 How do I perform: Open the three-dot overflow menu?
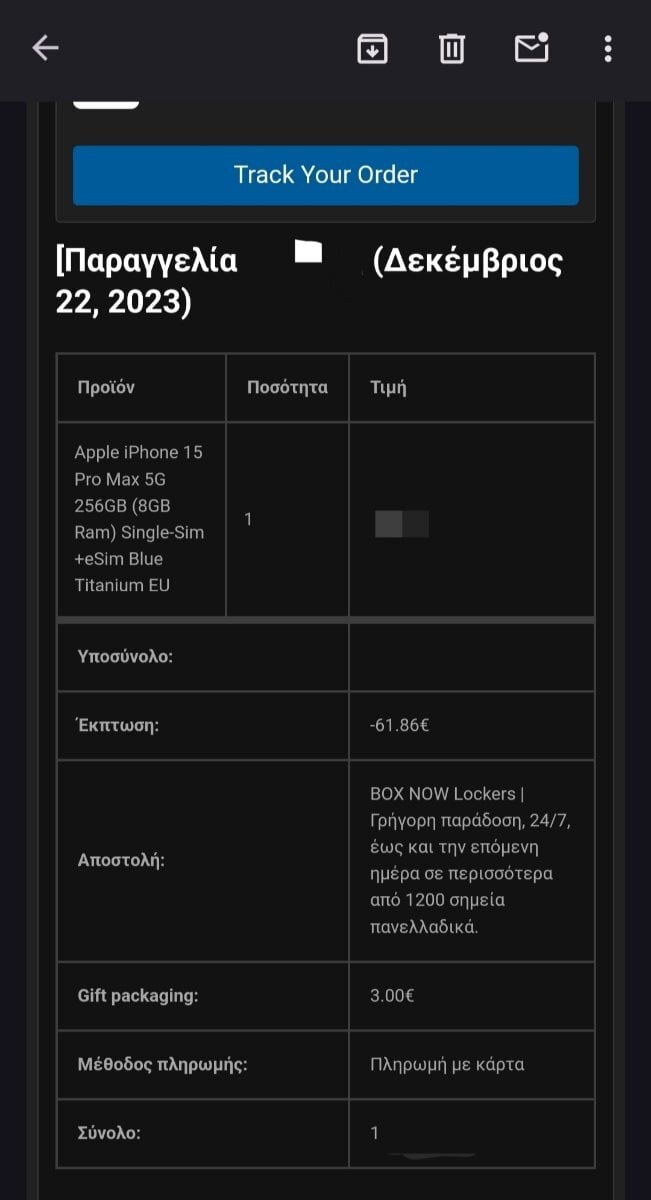pos(608,48)
